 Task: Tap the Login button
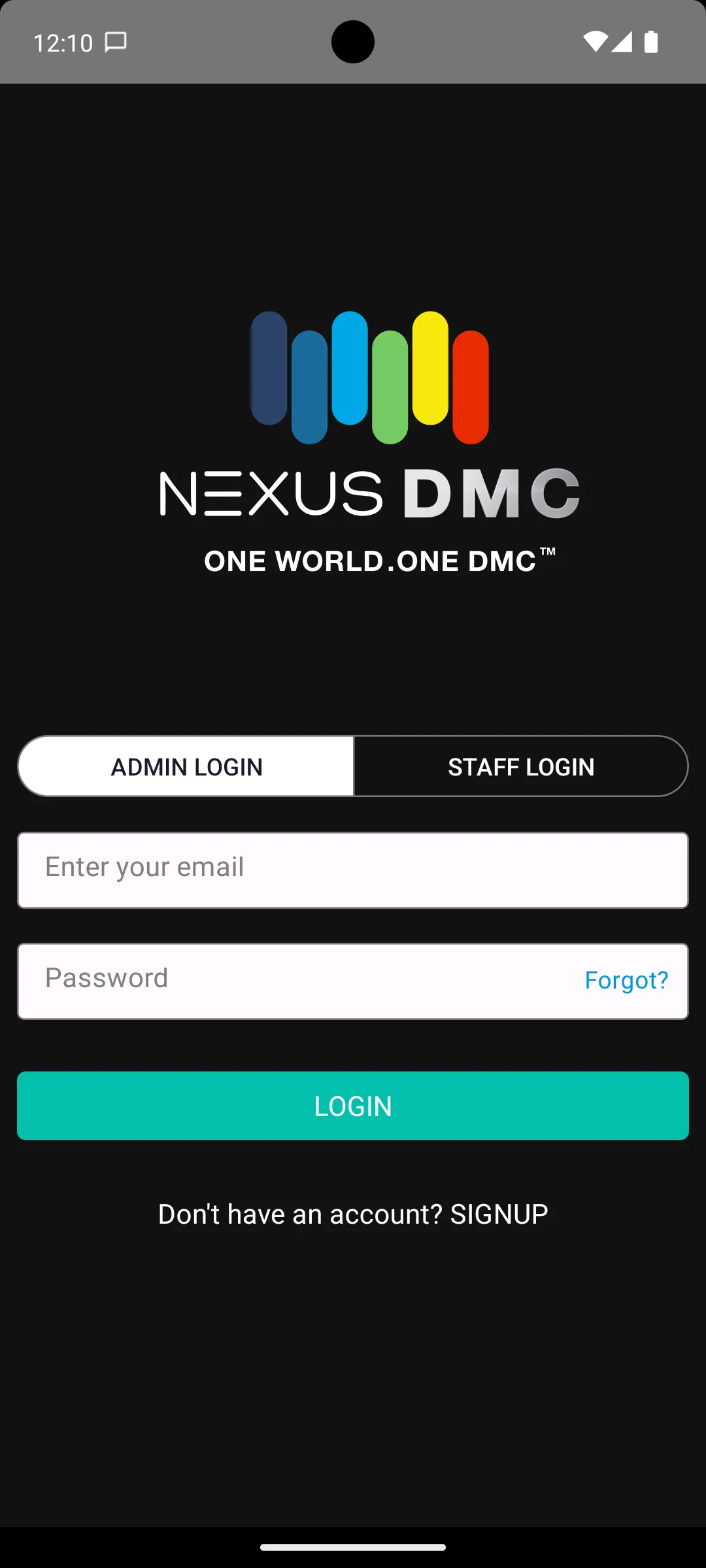[353, 1105]
